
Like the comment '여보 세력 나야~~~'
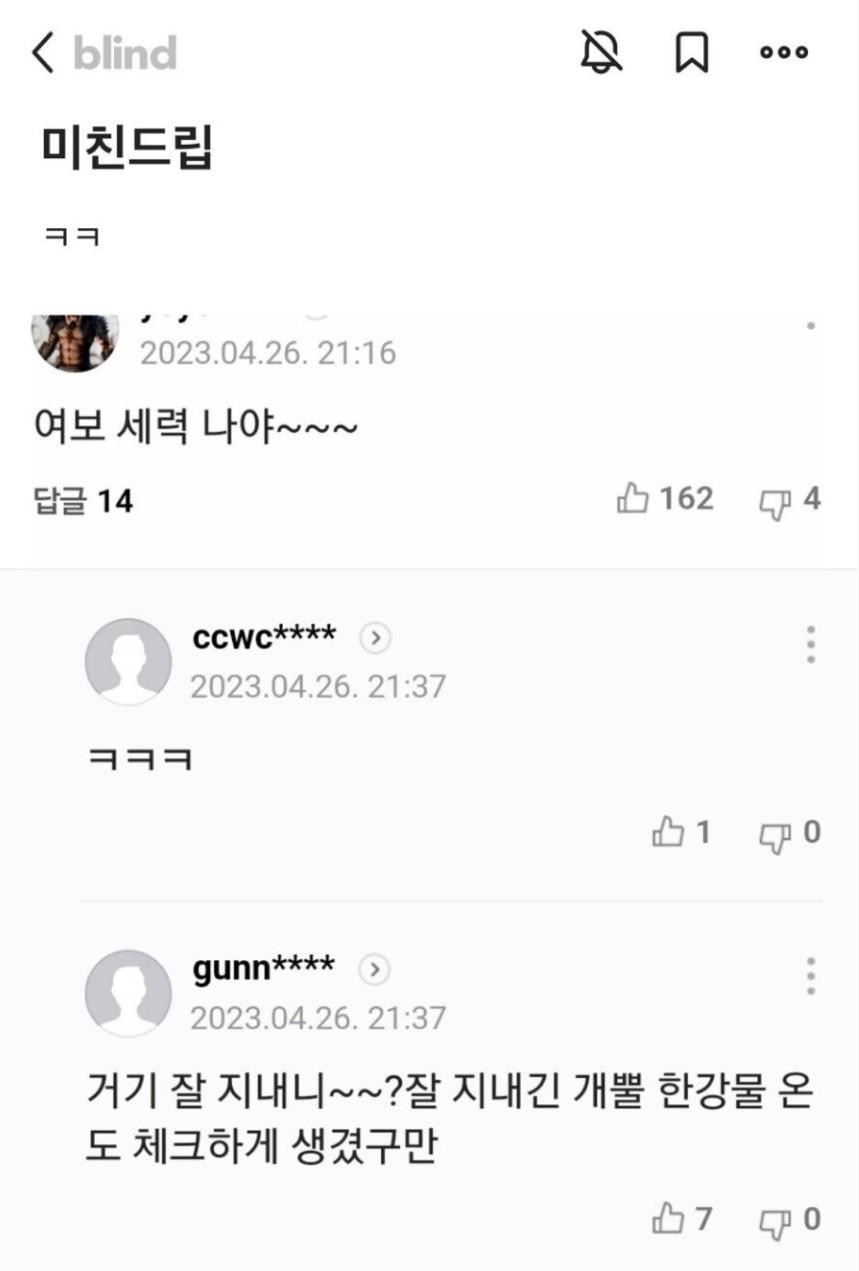(x=634, y=498)
